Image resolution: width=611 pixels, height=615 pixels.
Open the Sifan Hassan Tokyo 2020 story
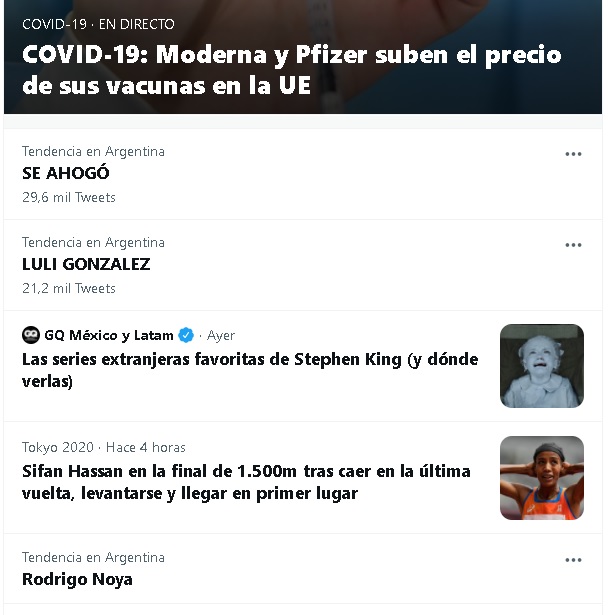point(246,482)
